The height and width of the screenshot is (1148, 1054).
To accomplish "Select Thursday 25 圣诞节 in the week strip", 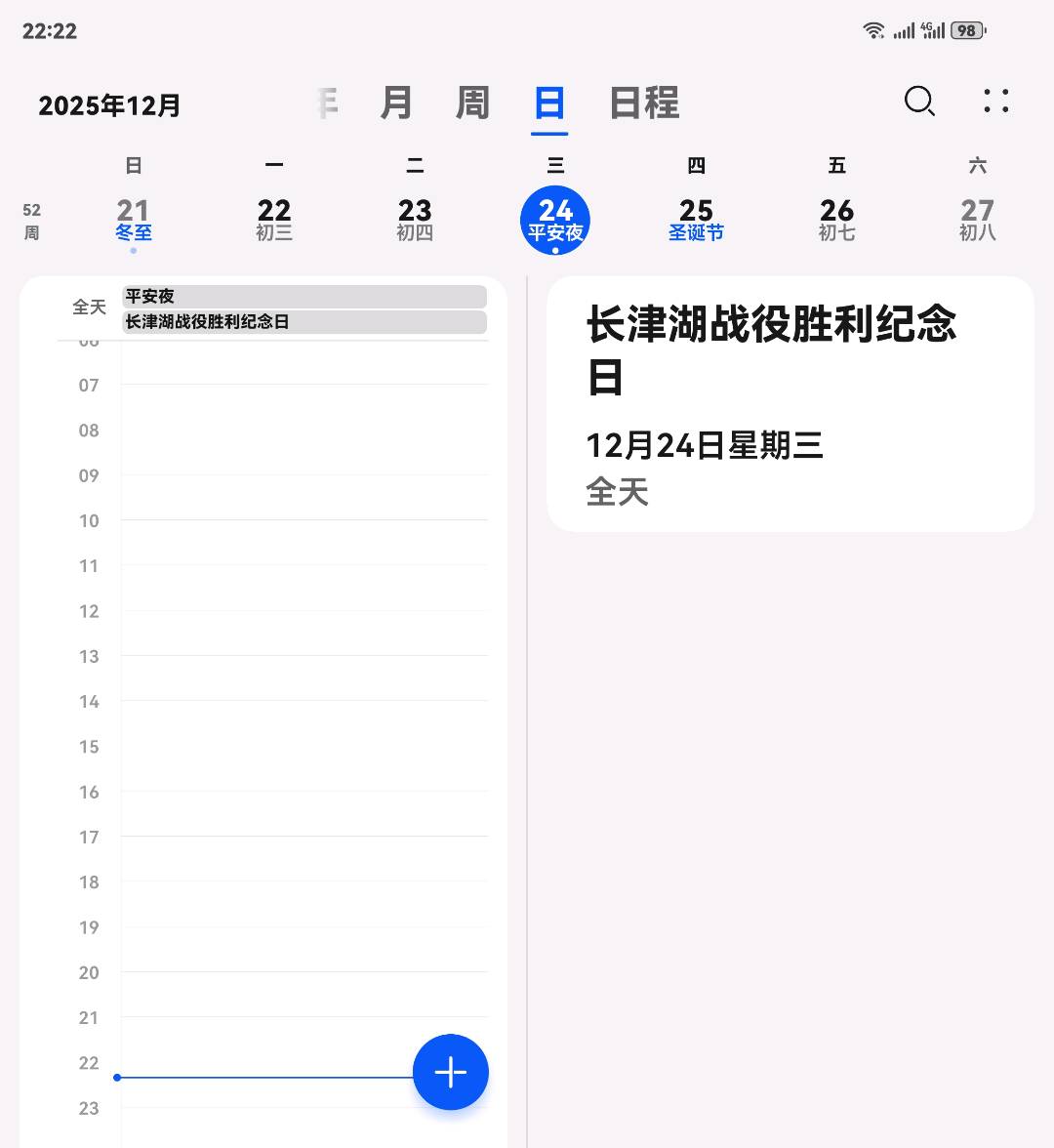I will tap(696, 220).
